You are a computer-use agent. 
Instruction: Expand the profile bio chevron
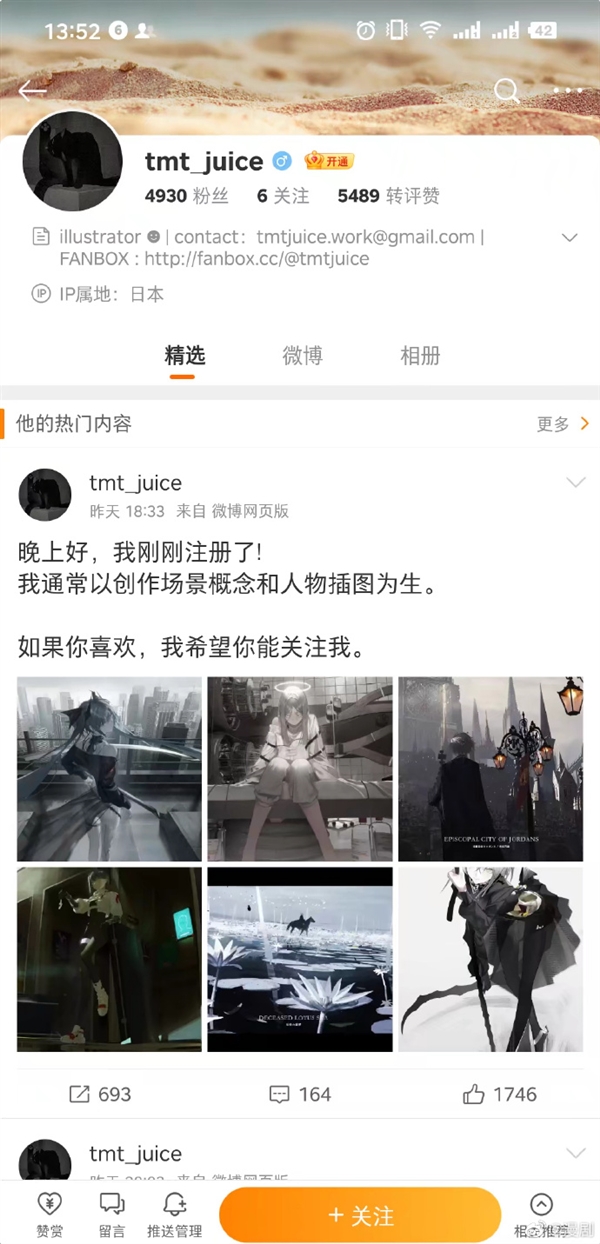[x=570, y=238]
